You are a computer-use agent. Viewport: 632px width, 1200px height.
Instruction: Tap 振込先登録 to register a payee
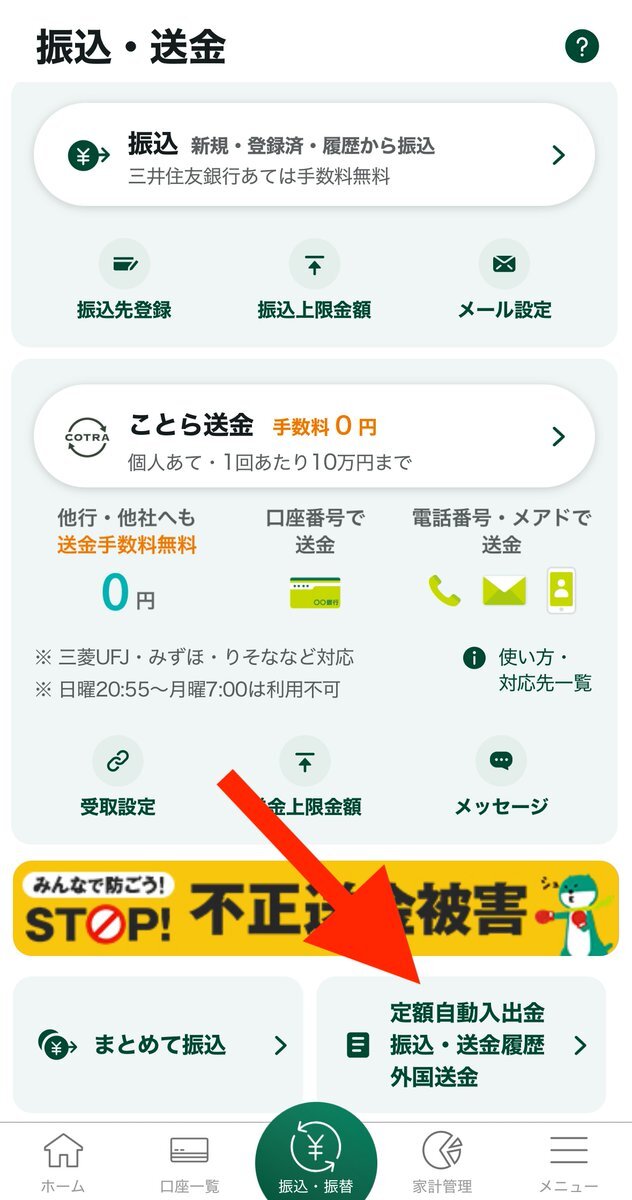coord(124,282)
